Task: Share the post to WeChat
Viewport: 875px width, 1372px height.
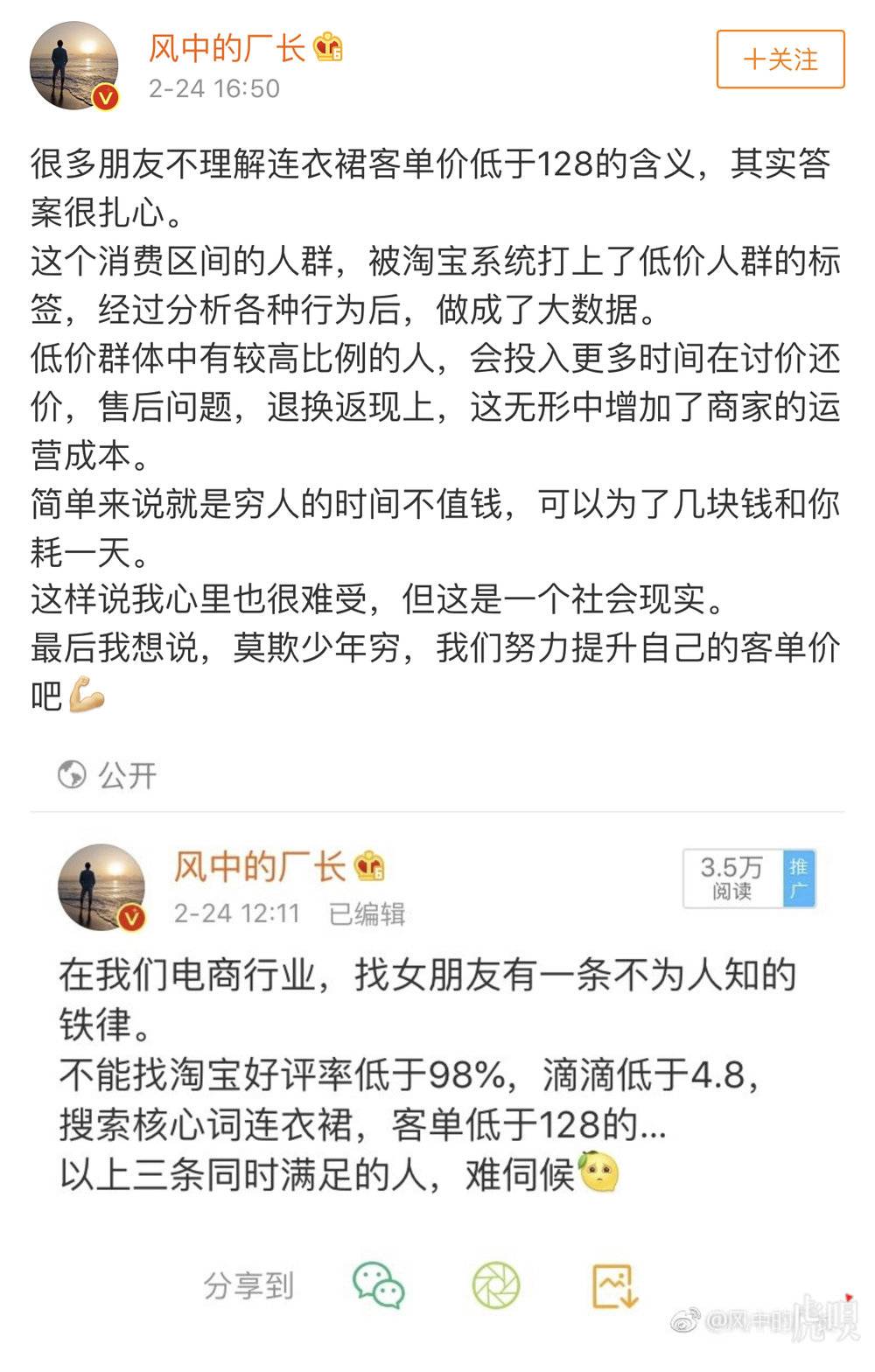Action: [378, 1285]
